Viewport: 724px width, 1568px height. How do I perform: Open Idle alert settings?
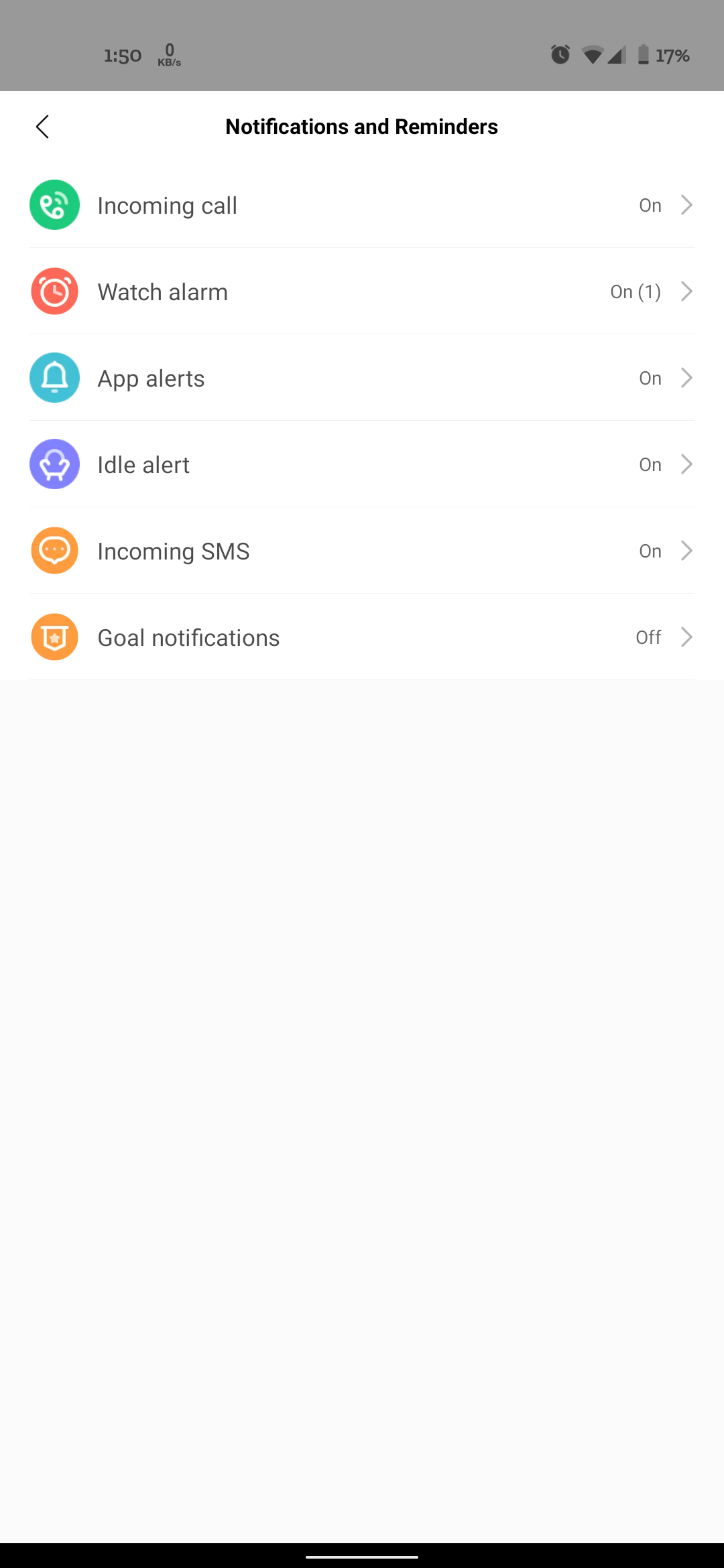click(362, 464)
